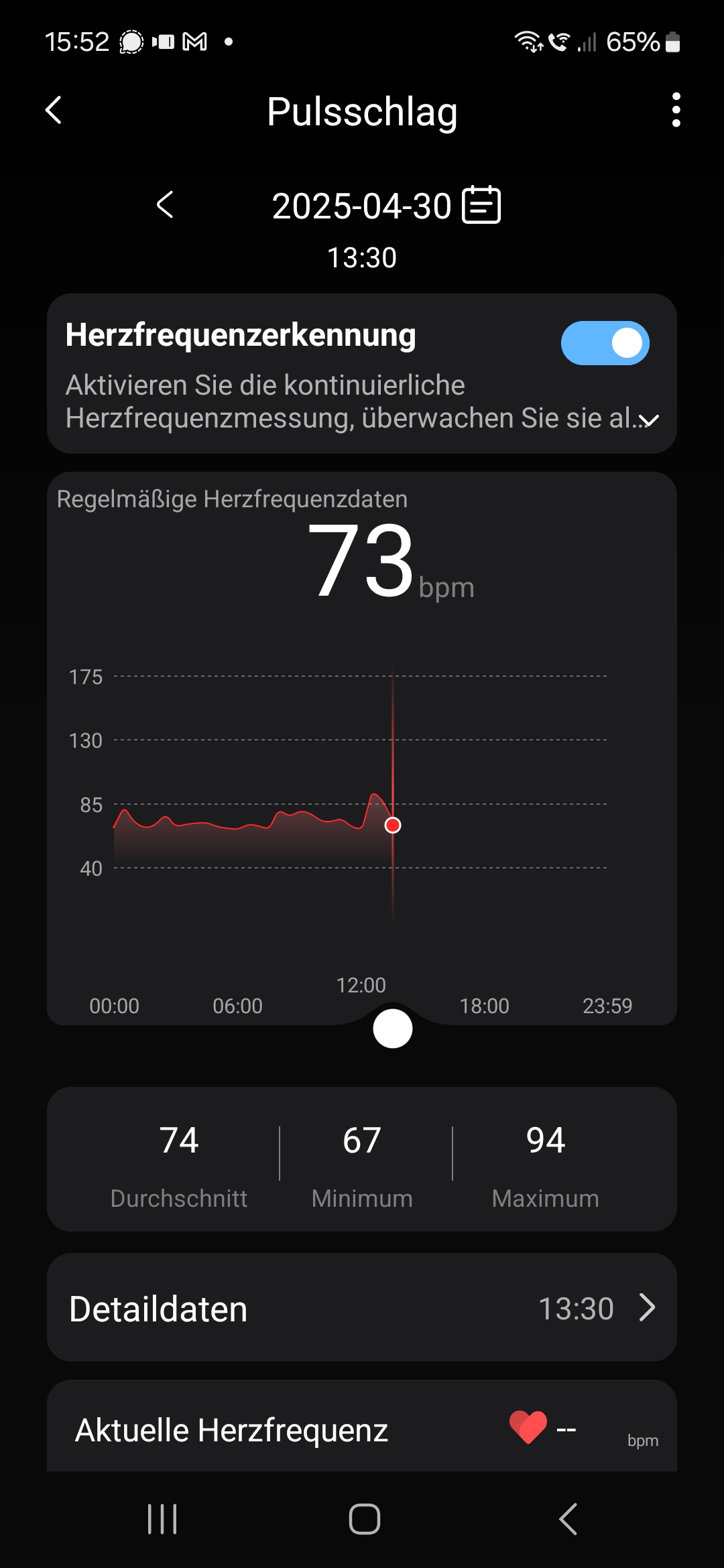Go back from the Pulsschlag screen
The image size is (724, 1568).
tap(54, 111)
